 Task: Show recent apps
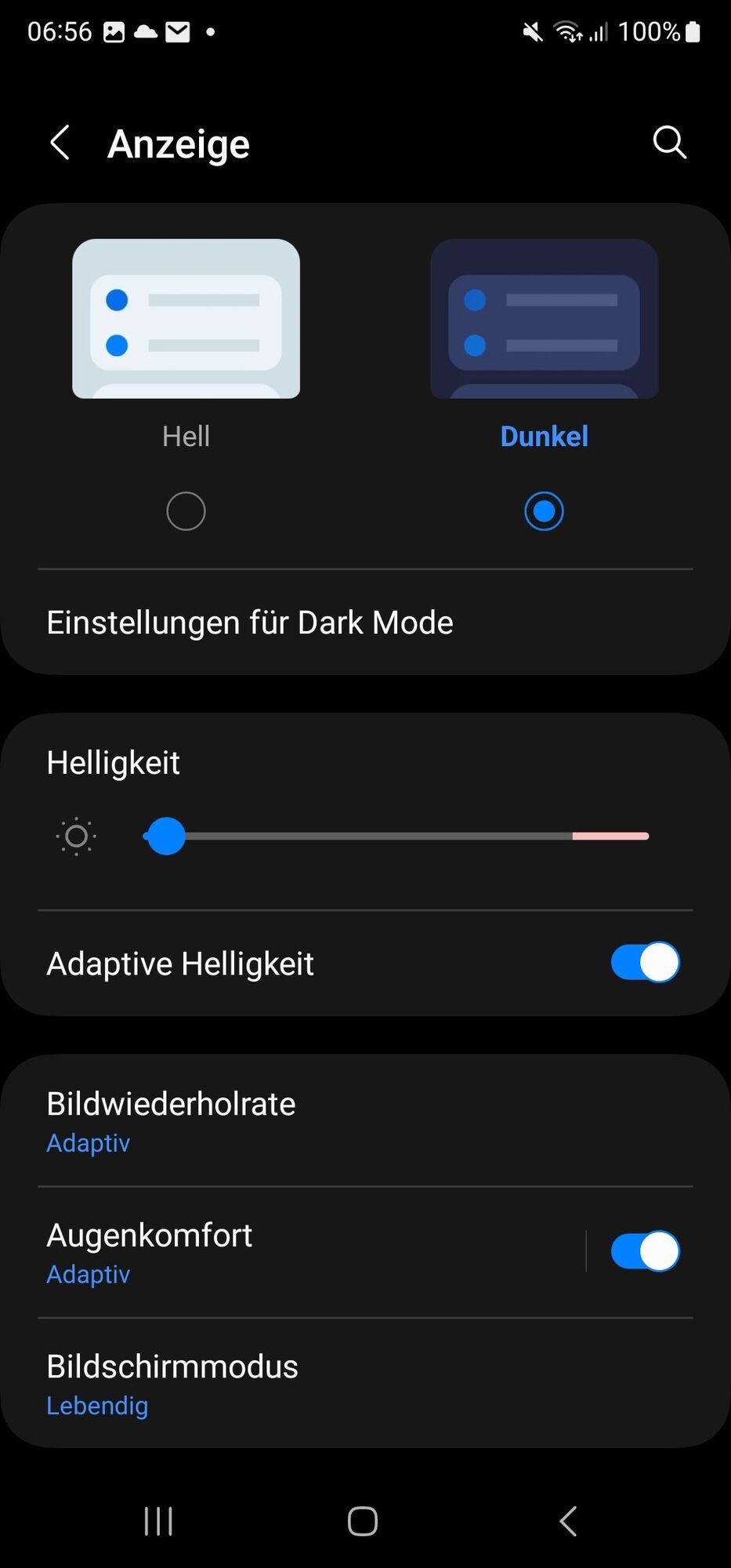(158, 1521)
